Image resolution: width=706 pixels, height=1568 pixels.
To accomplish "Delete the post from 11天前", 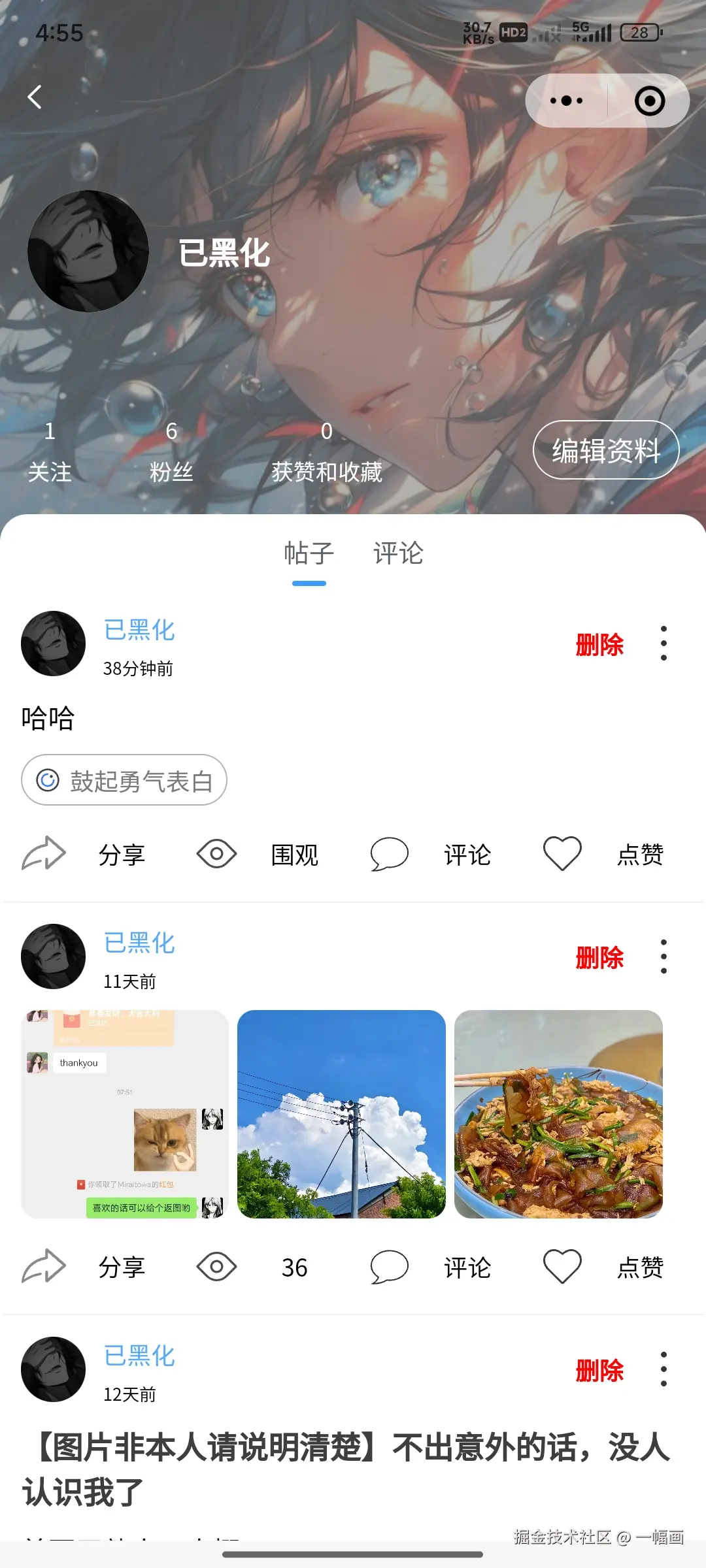I will (599, 958).
